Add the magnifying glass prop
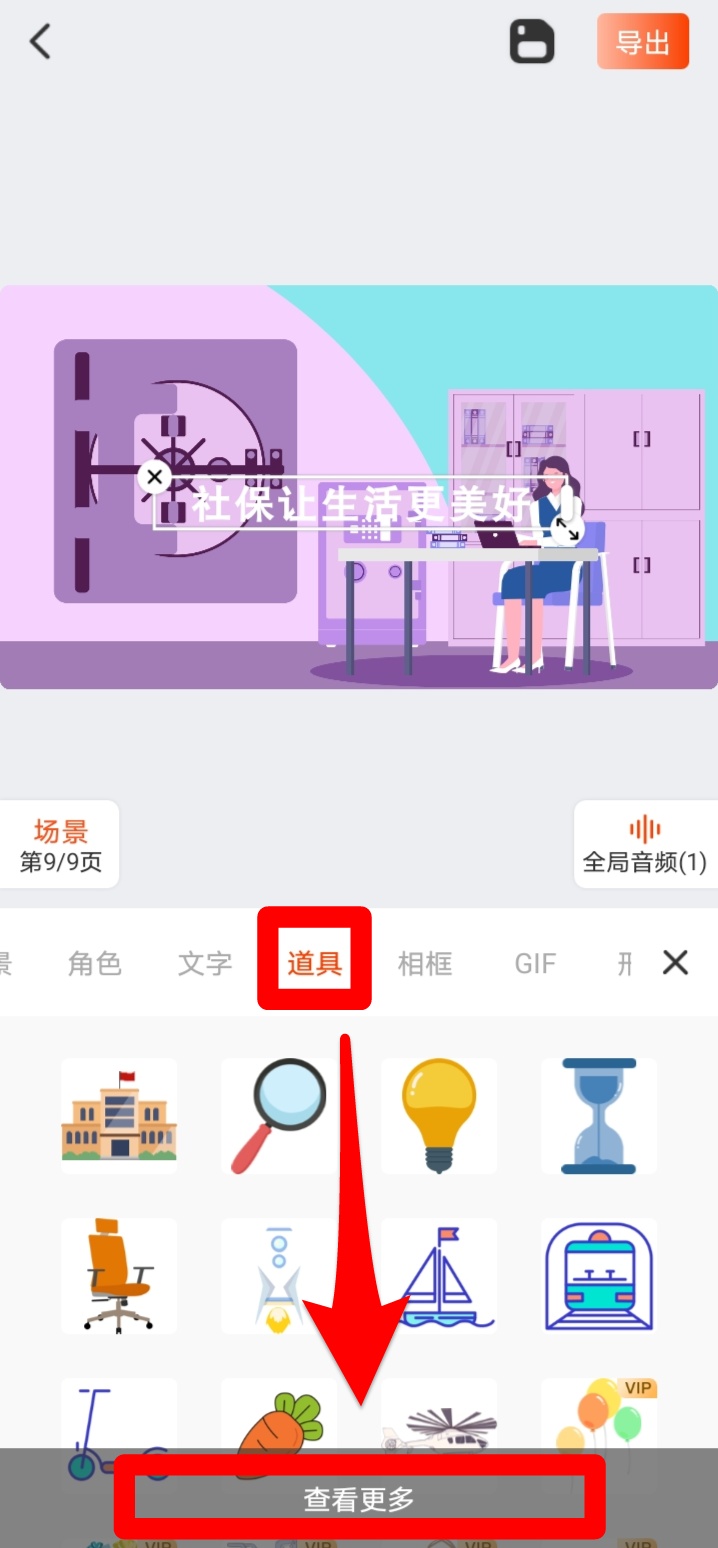This screenshot has width=718, height=1548. pyautogui.click(x=279, y=1116)
